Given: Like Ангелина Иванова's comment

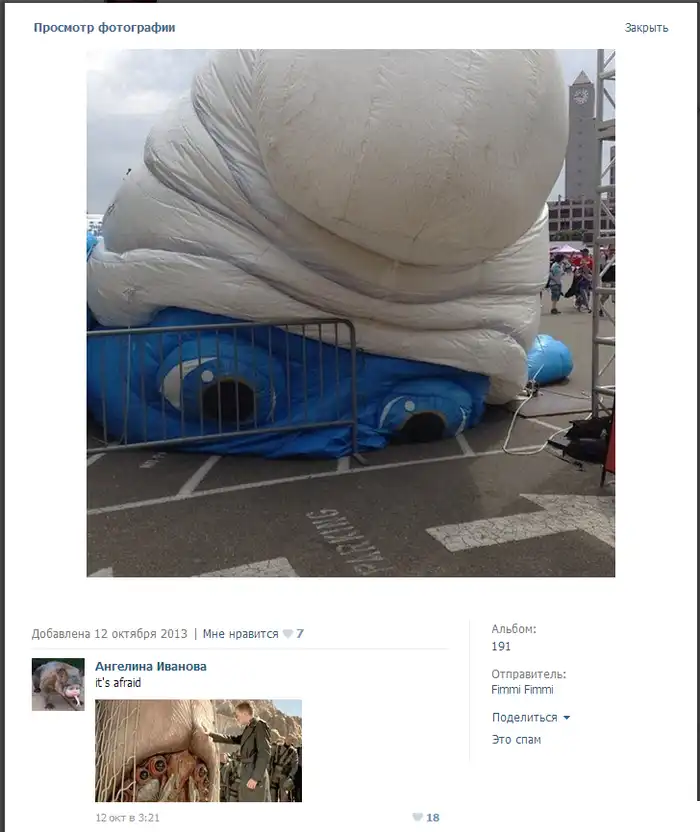Looking at the screenshot, I should (426, 817).
